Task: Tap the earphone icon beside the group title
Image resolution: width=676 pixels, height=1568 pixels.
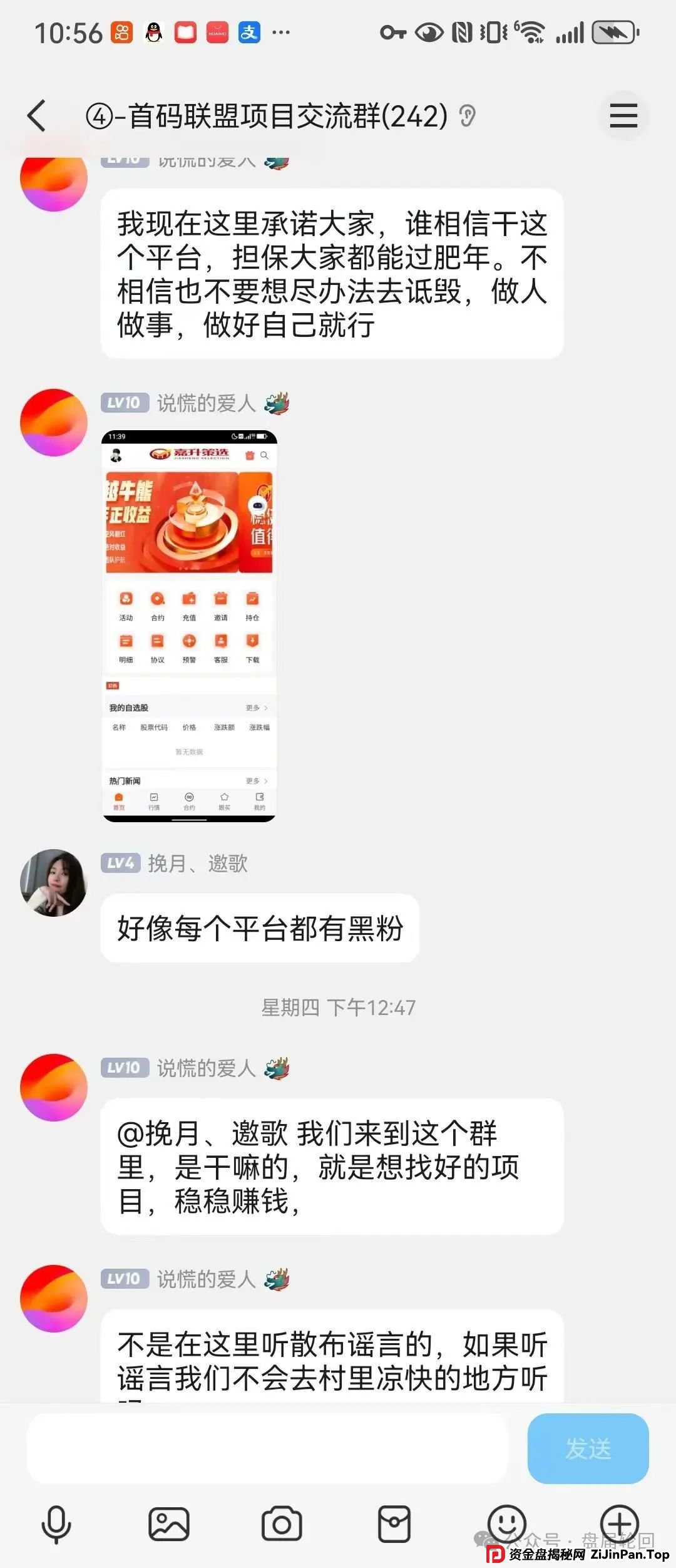Action: tap(466, 116)
